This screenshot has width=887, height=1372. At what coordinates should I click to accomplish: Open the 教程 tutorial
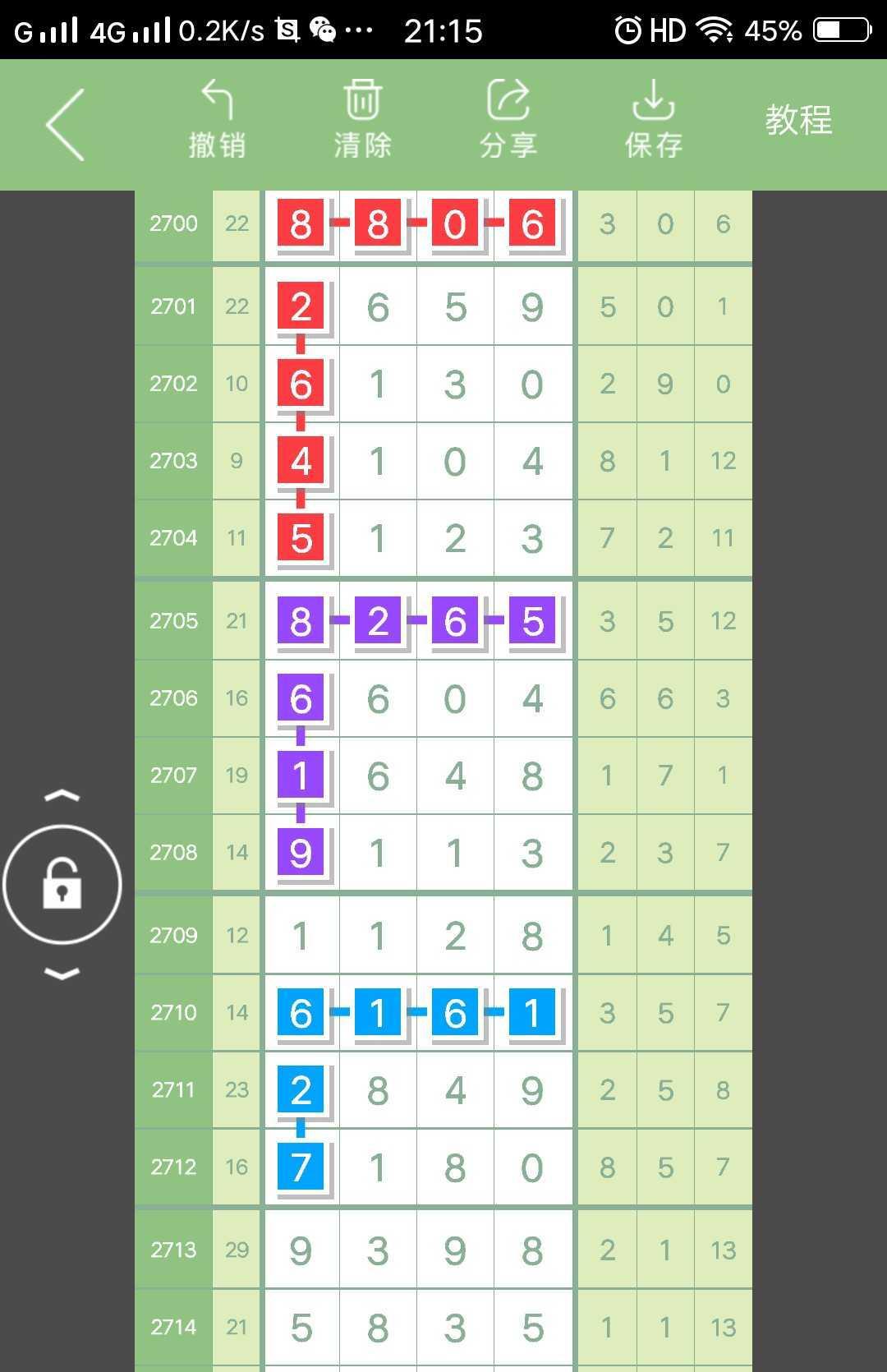(798, 121)
